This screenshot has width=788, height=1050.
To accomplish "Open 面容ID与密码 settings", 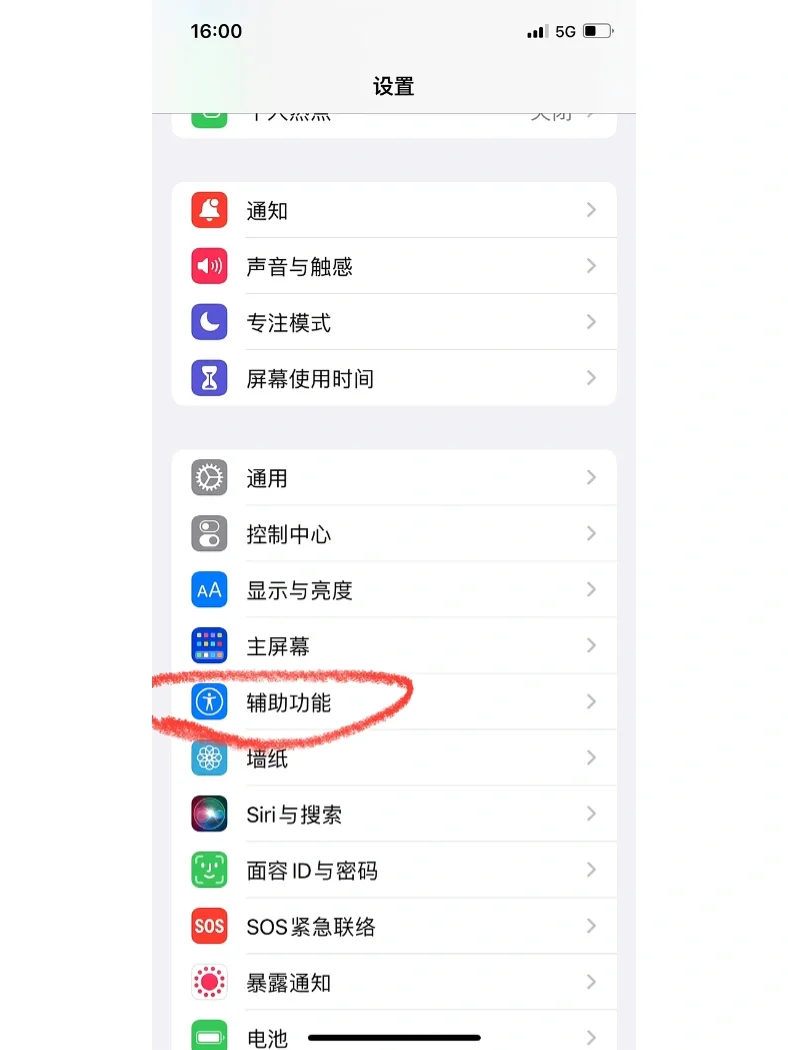I will (393, 870).
